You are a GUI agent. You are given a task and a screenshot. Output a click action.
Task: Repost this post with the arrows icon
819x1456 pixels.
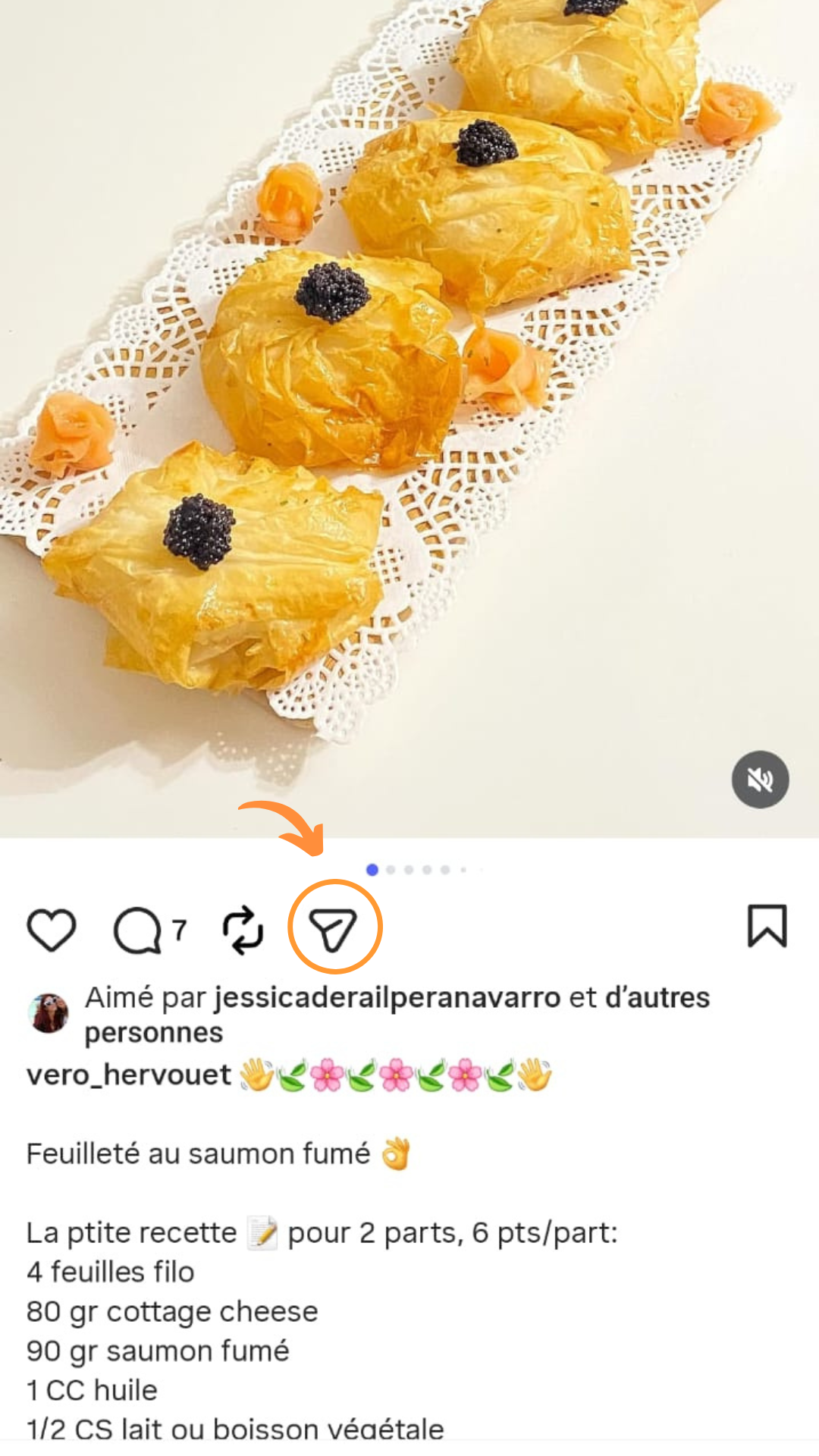pyautogui.click(x=243, y=929)
